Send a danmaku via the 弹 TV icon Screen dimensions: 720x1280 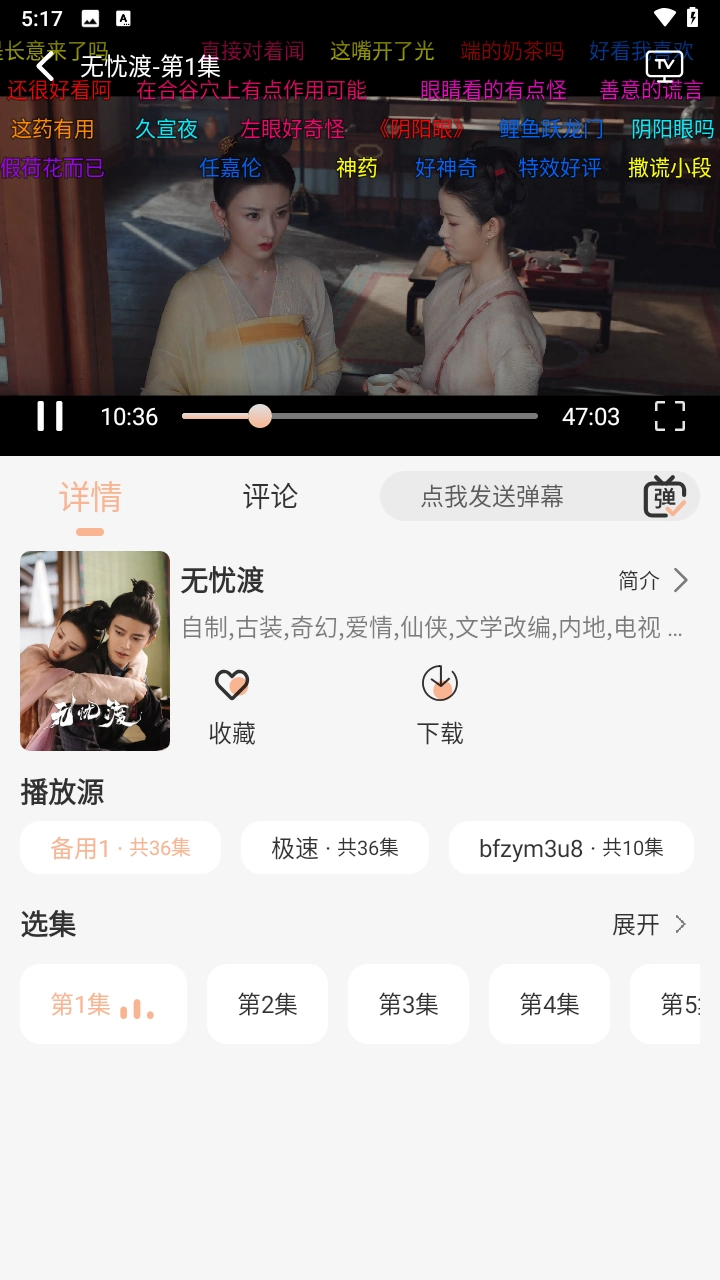[x=663, y=496]
